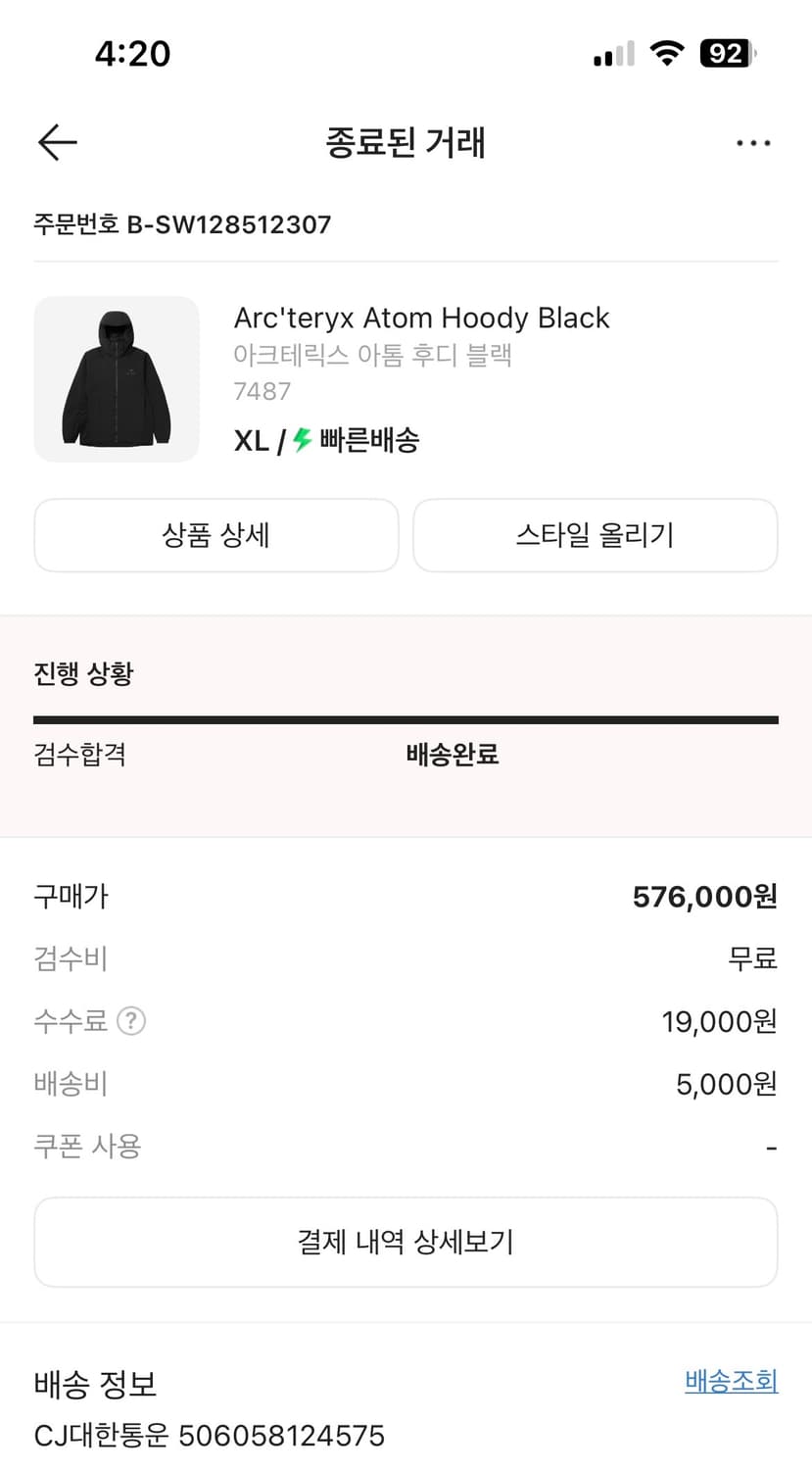Select order number B-SW128512307

[182, 224]
